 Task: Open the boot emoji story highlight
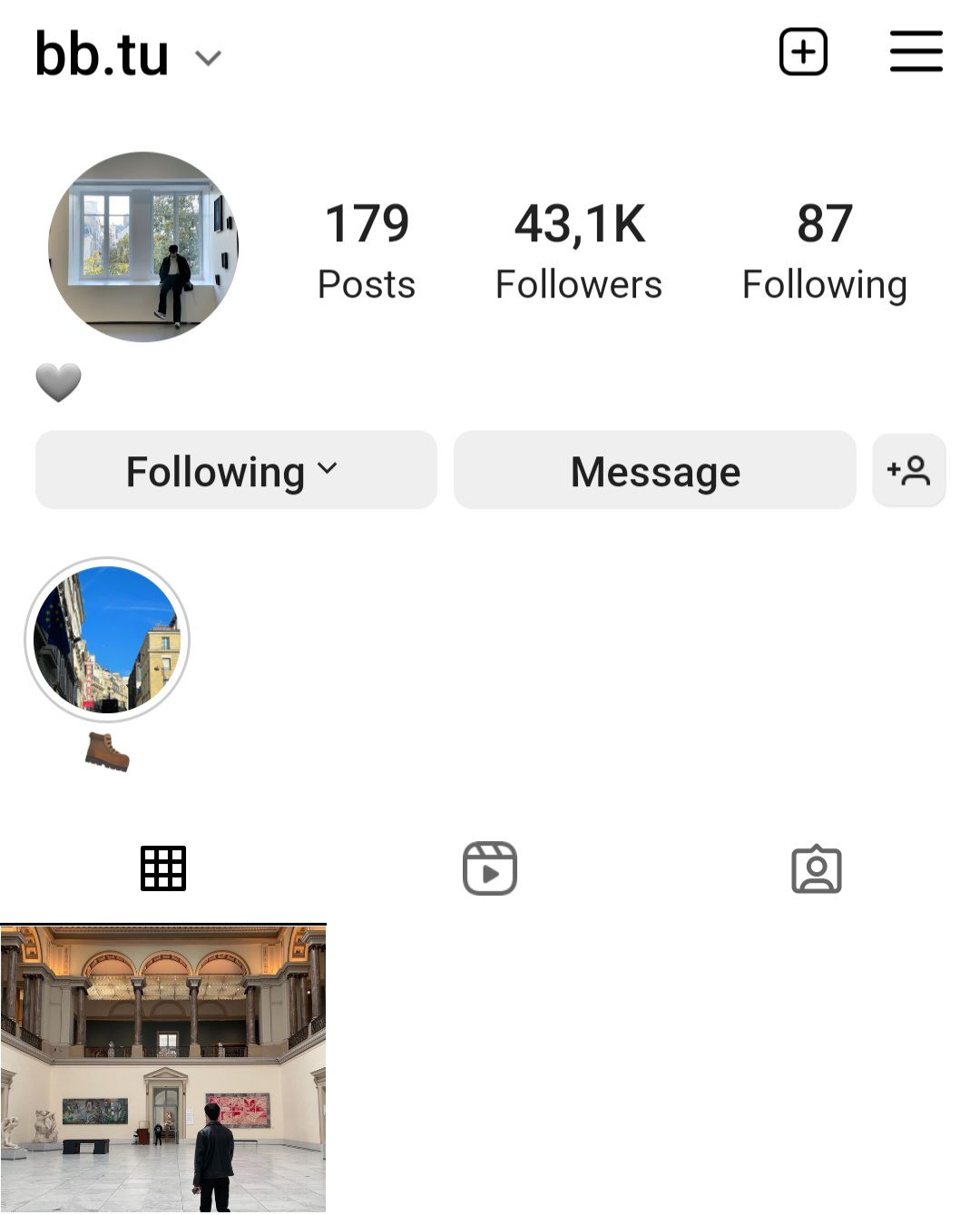coord(107,641)
